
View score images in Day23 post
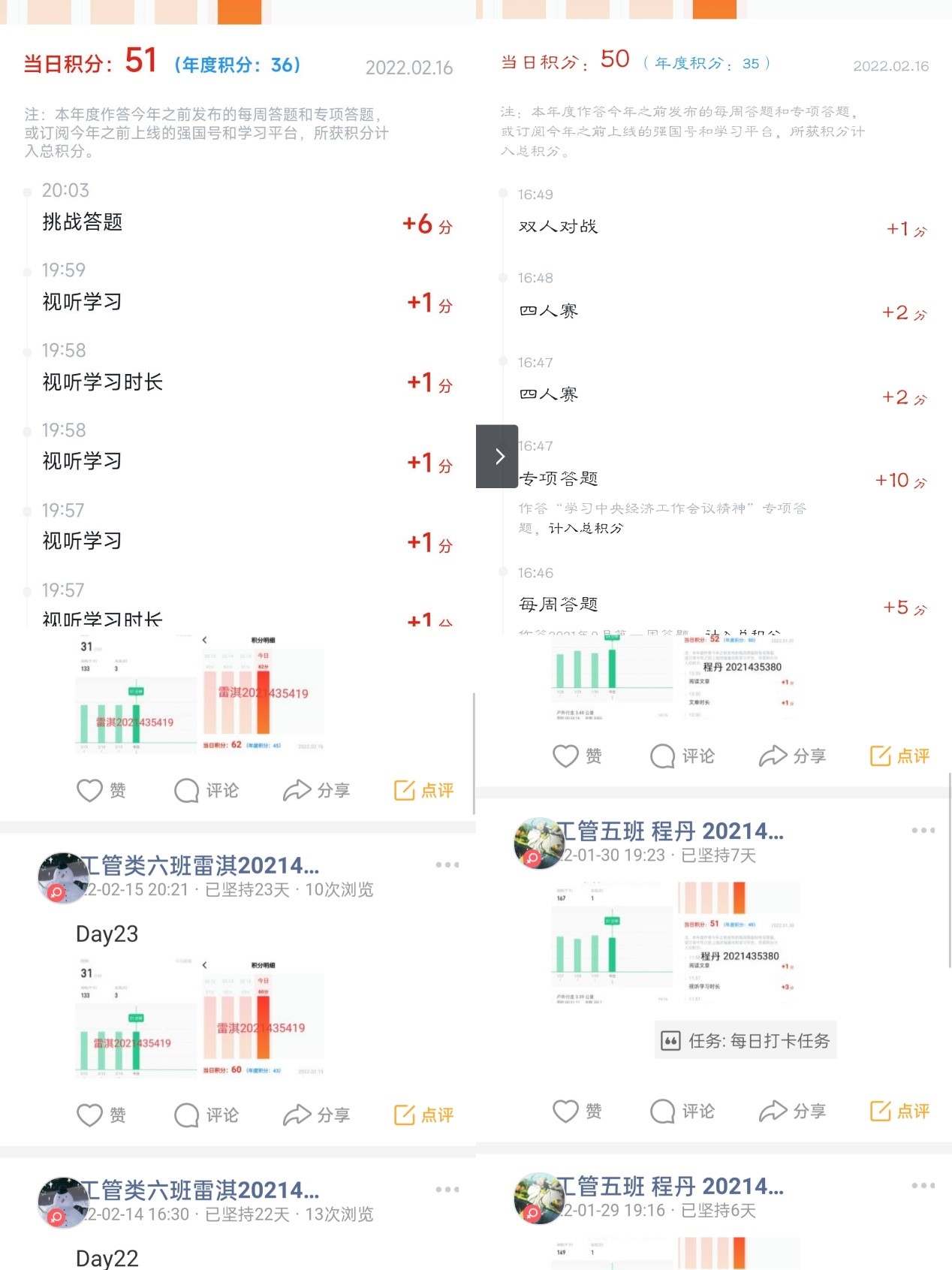tap(201, 1018)
